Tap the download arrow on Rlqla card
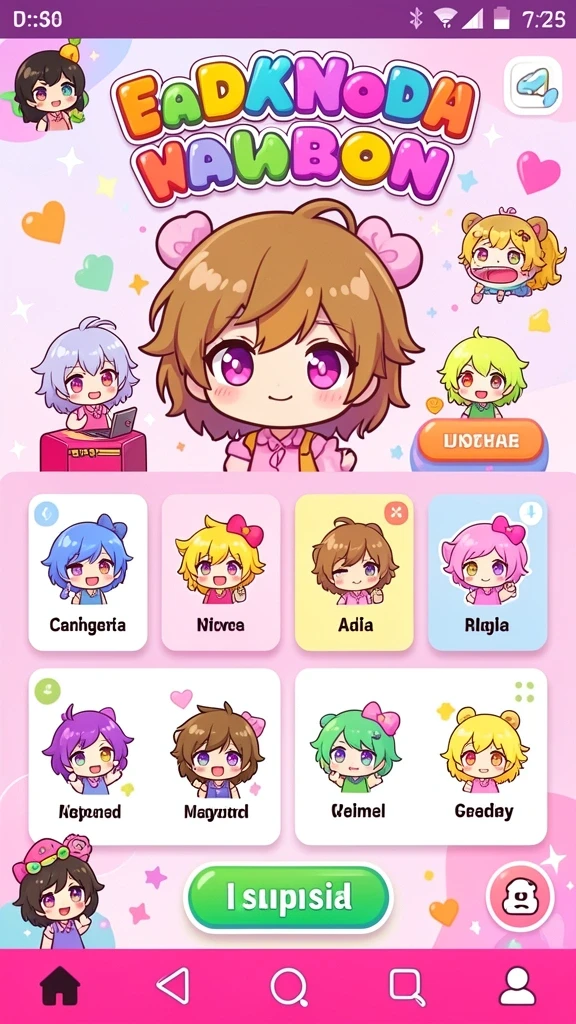This screenshot has height=1024, width=576. (x=530, y=512)
